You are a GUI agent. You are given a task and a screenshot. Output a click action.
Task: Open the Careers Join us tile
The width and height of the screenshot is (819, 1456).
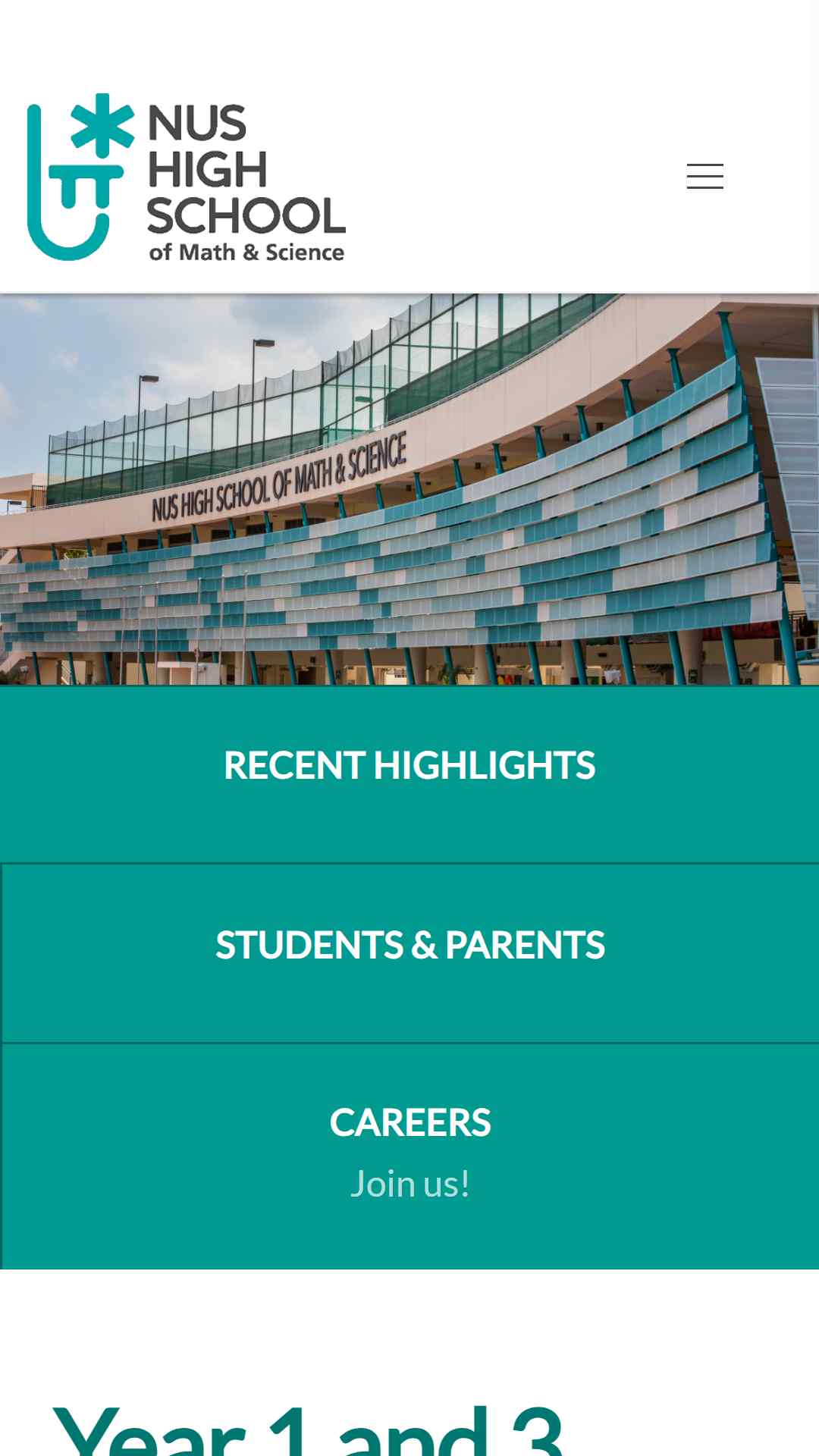409,1156
